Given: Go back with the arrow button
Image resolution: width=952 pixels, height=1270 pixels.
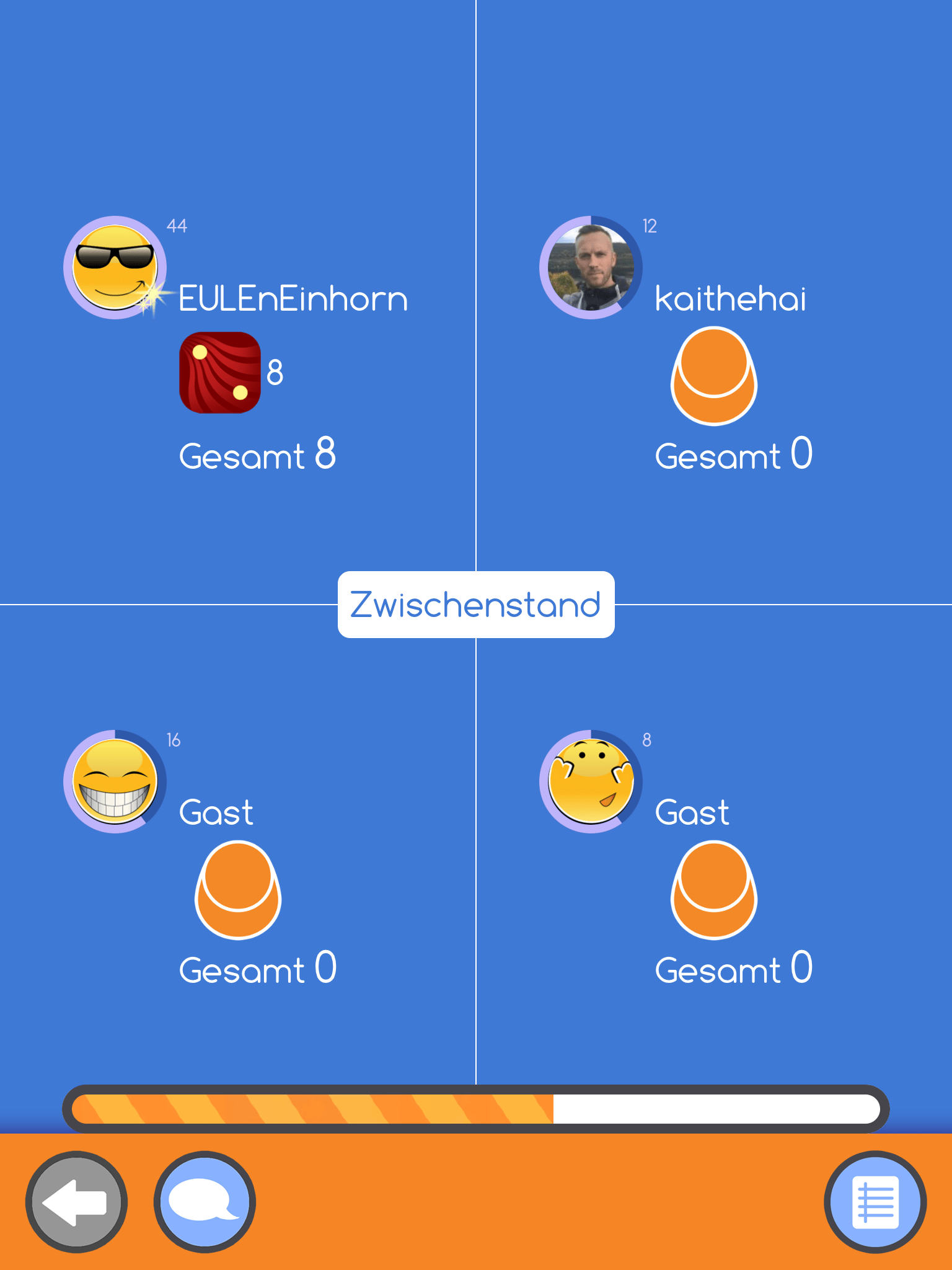Looking at the screenshot, I should click(76, 1202).
